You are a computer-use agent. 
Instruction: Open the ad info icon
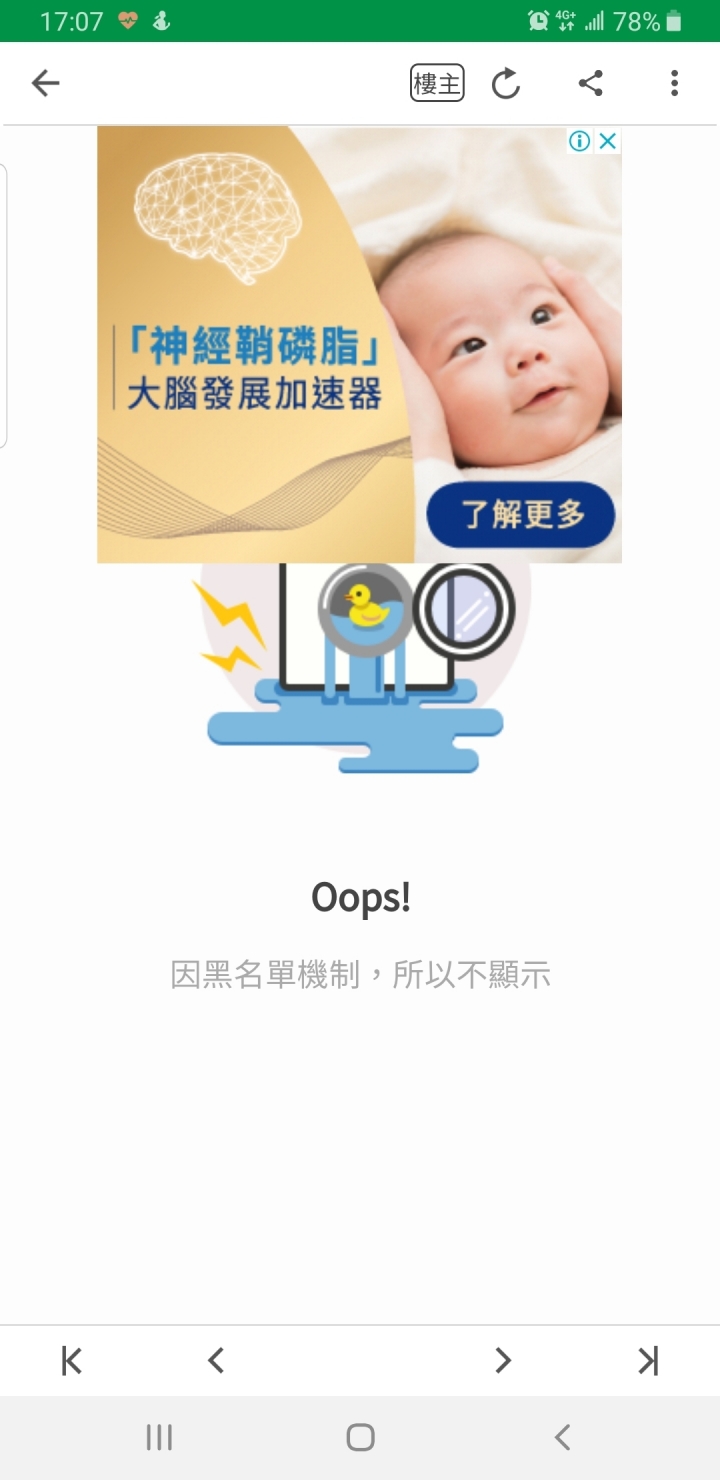click(579, 141)
